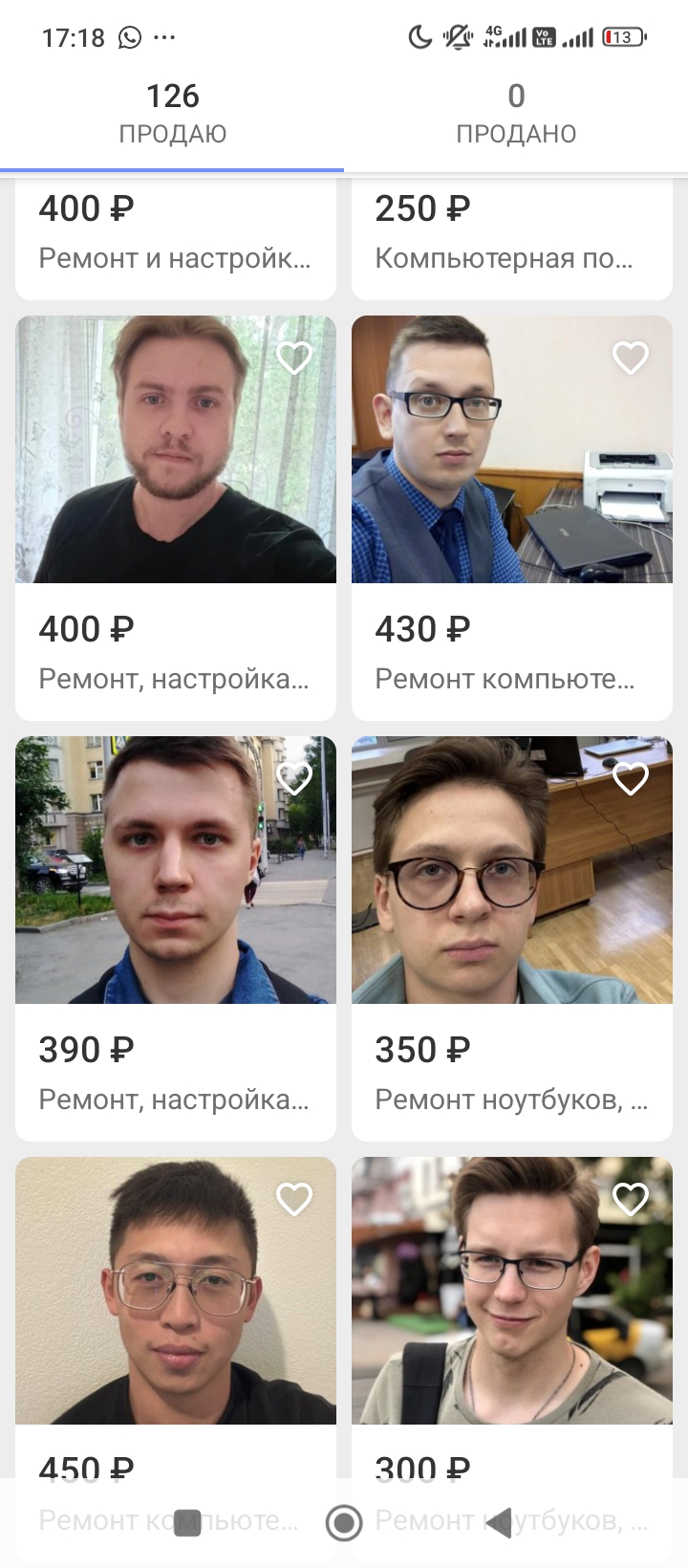Go to the phone home screen
688x1568 pixels.
point(344,1522)
